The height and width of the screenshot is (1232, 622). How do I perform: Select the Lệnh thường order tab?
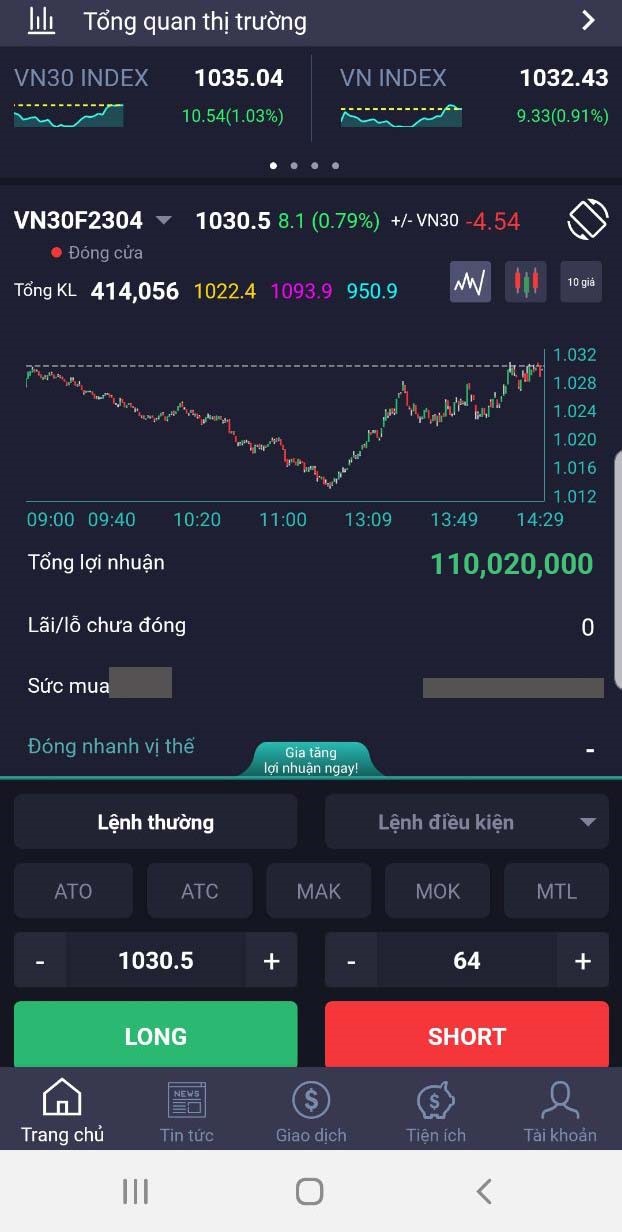click(x=156, y=822)
